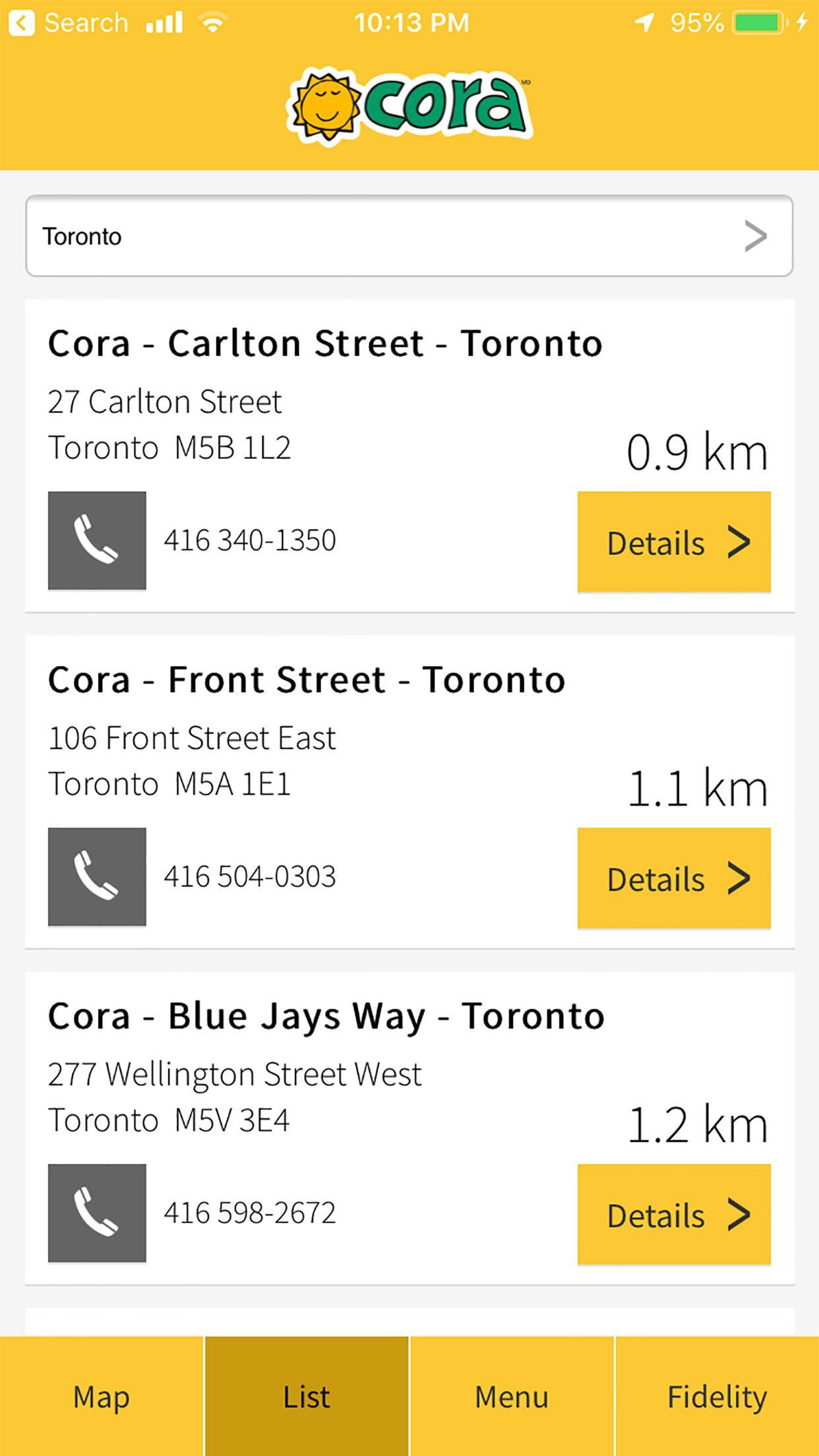Select the Cora Blue Jays Way listing title
This screenshot has height=1456, width=819.
coord(326,1016)
